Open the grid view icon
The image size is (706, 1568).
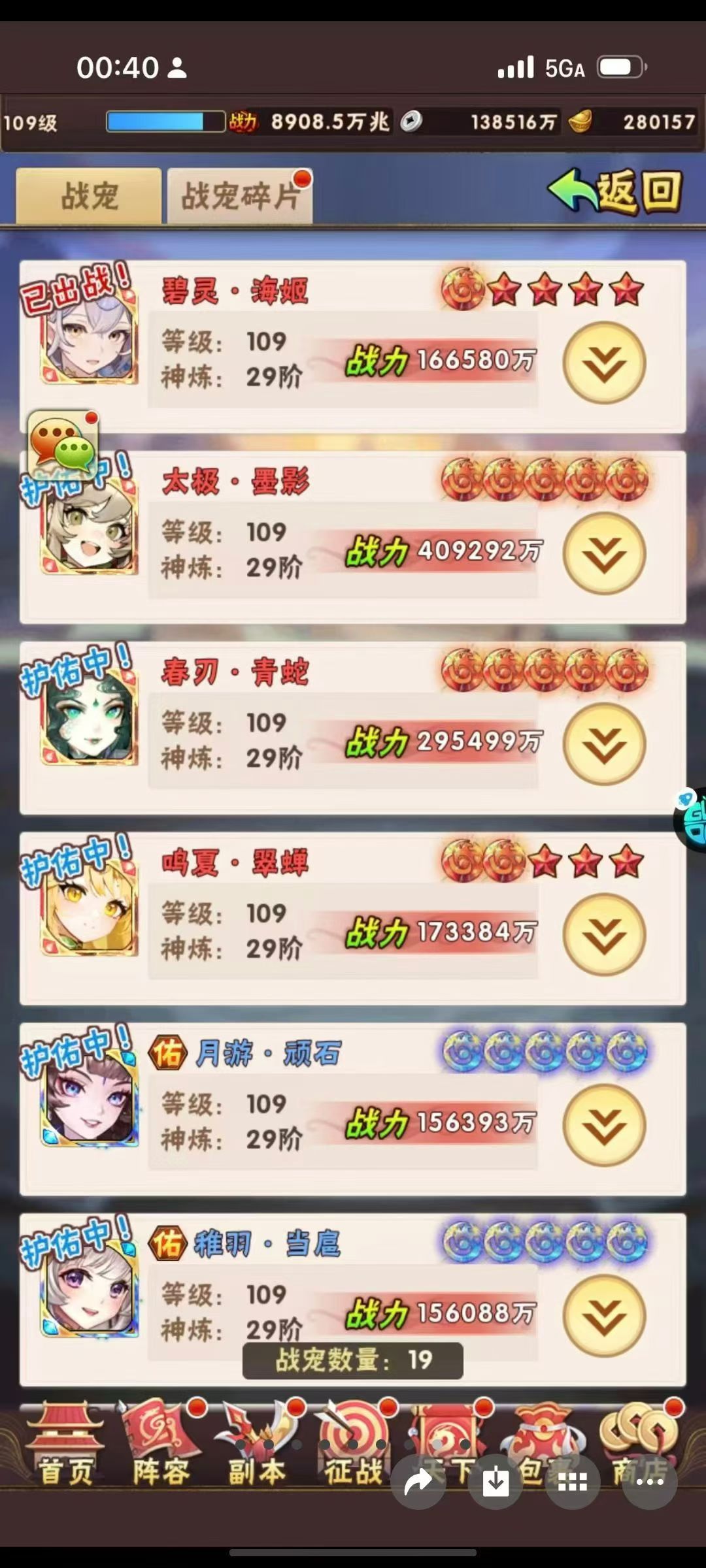click(573, 1482)
